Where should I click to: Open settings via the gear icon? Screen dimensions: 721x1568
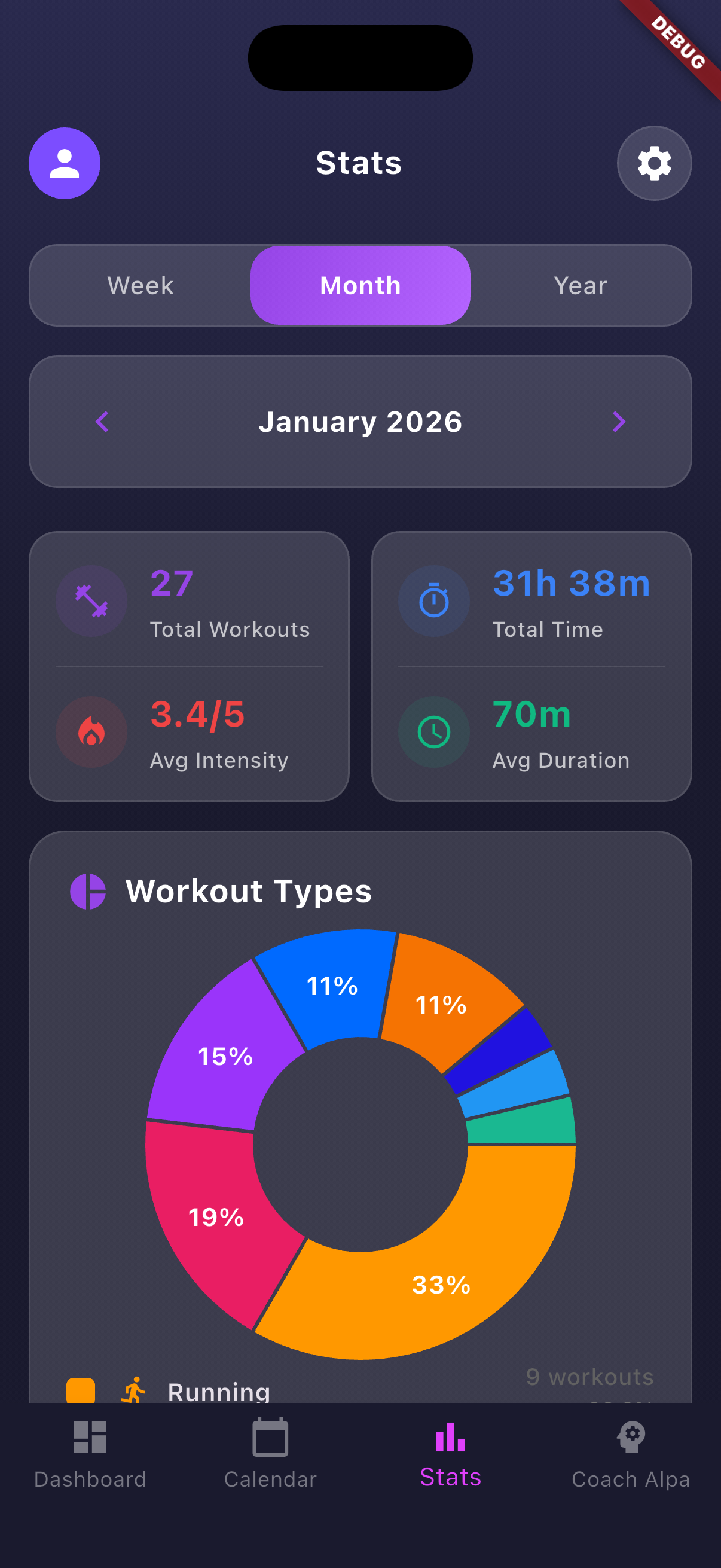tap(655, 163)
